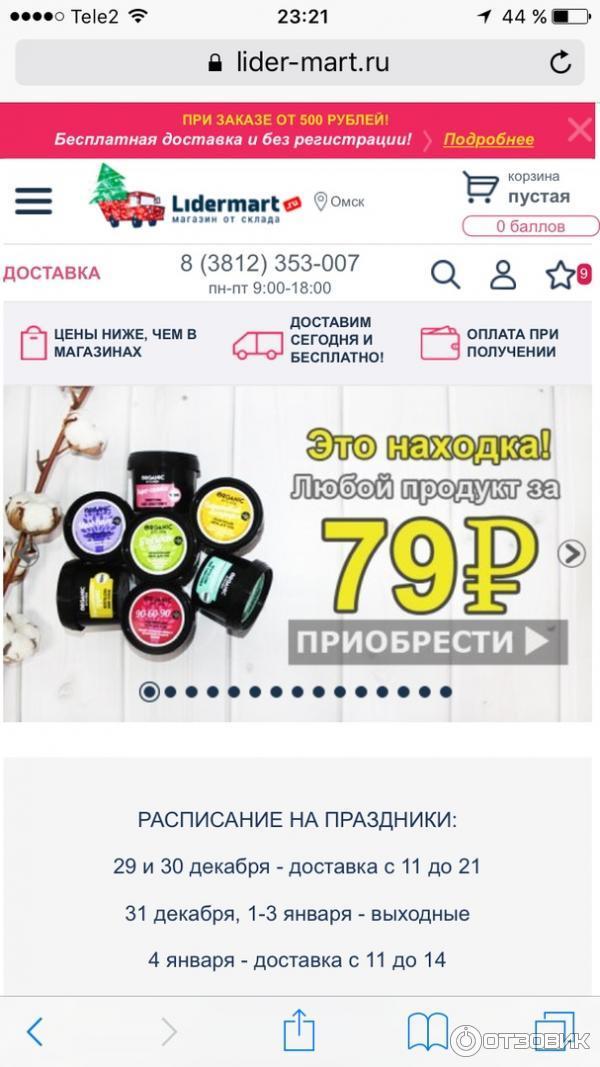
Task: Go back in Safari
Action: (x=35, y=1031)
